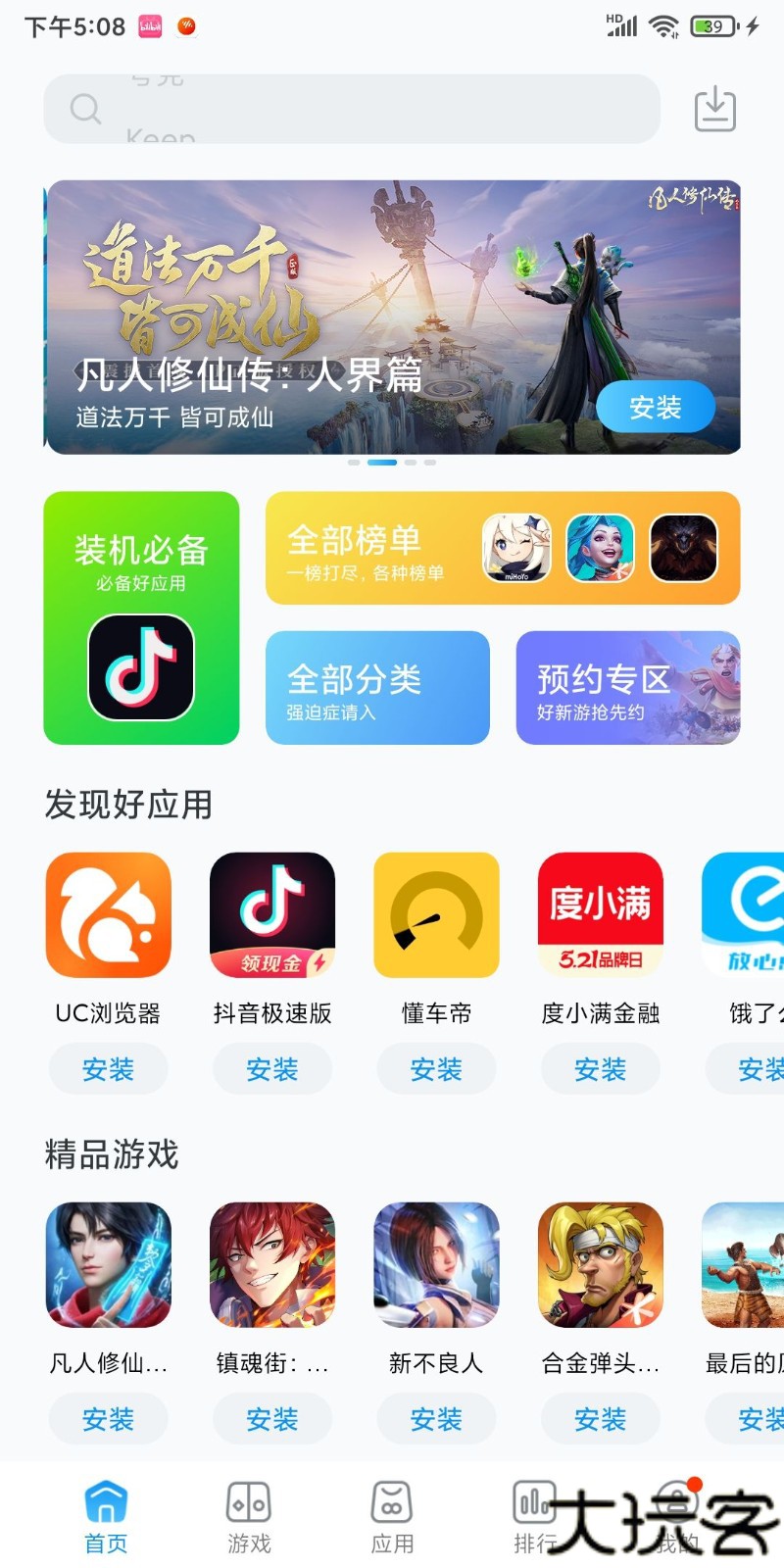Screen dimensions: 784x1568
Task: Select the 懂车帝 app icon
Action: coord(436,913)
